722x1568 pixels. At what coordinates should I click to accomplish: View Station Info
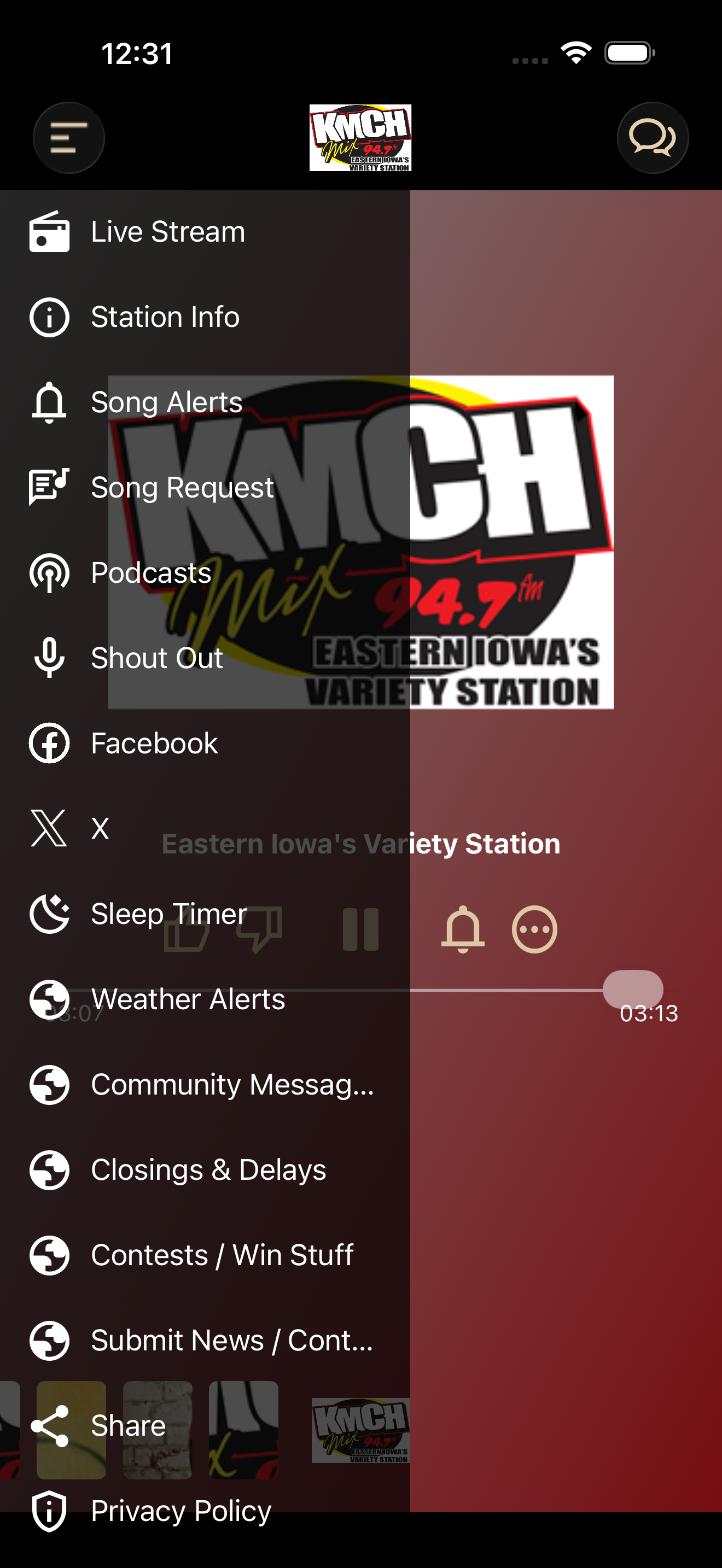(x=205, y=317)
